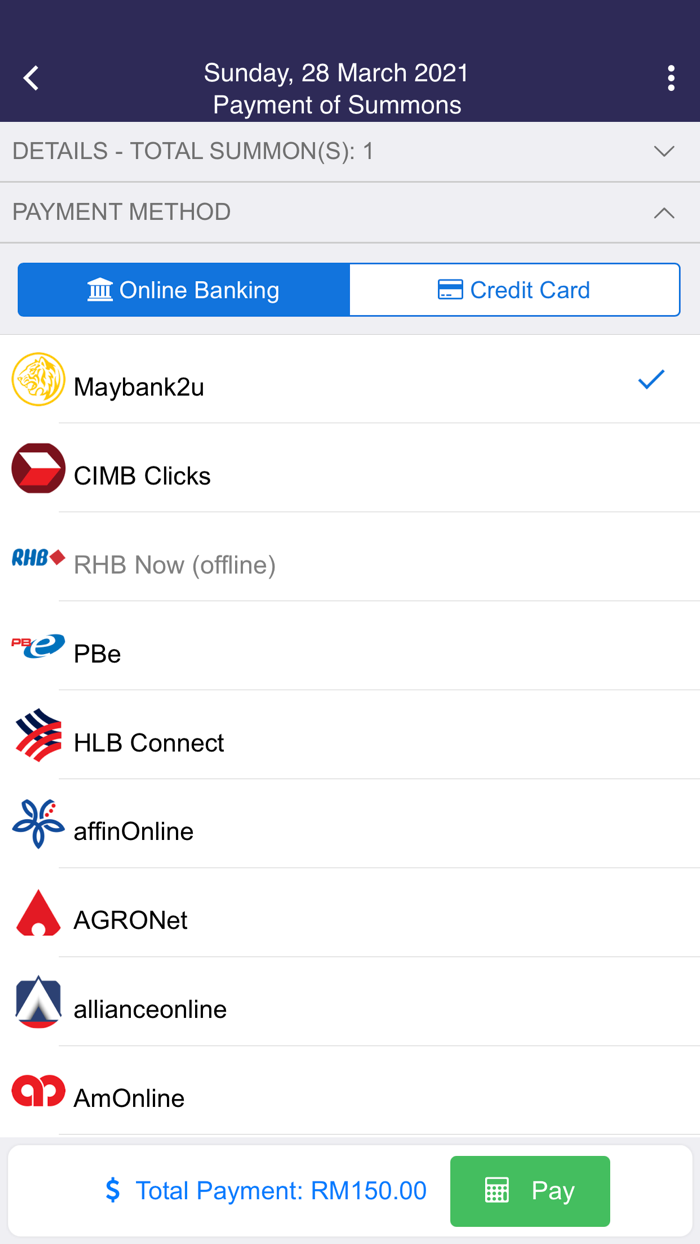Switch to the Online Banking tab
Viewport: 700px width, 1244px height.
(184, 290)
